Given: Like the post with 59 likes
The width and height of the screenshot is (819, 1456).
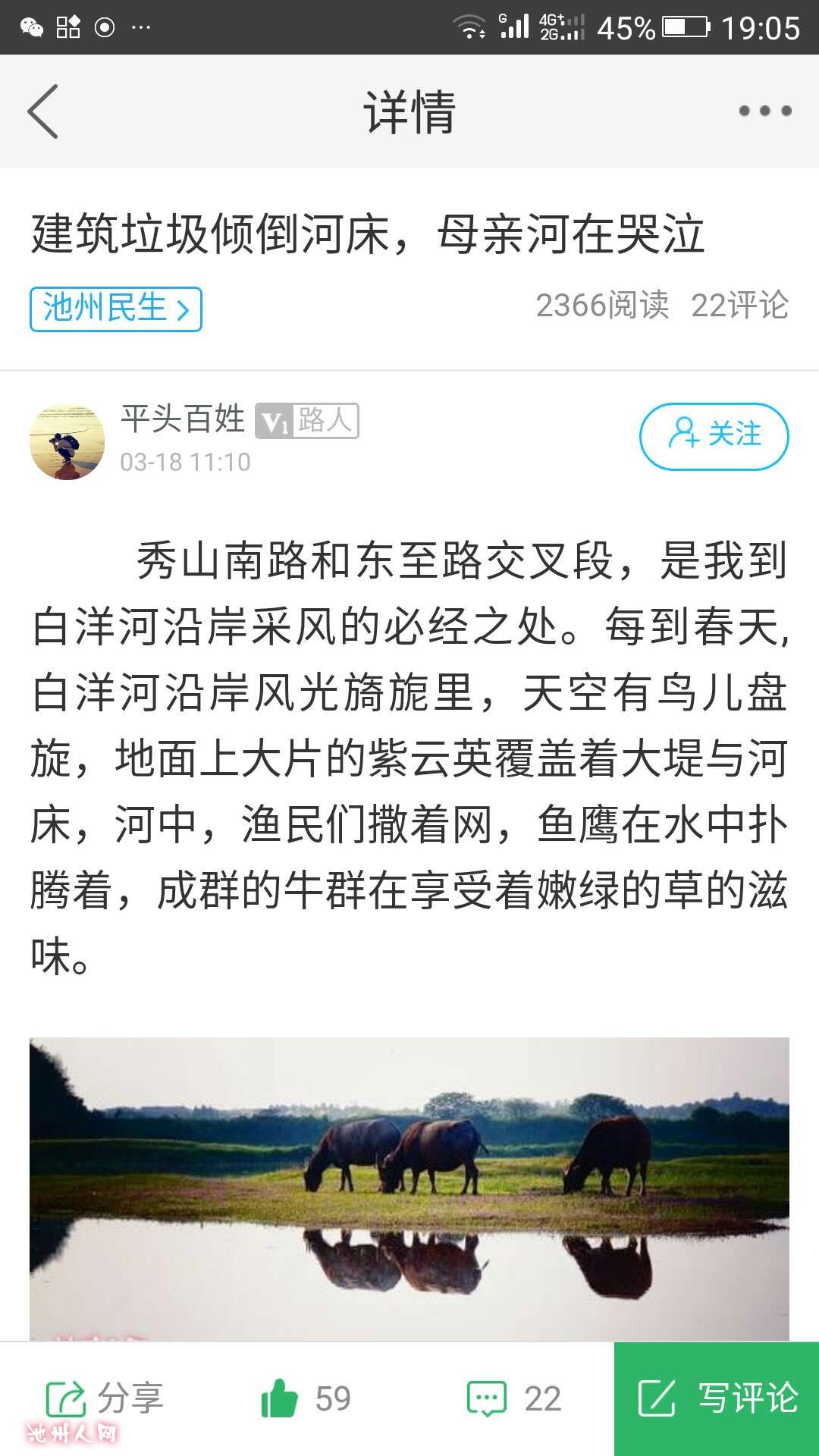Looking at the screenshot, I should (x=306, y=1399).
